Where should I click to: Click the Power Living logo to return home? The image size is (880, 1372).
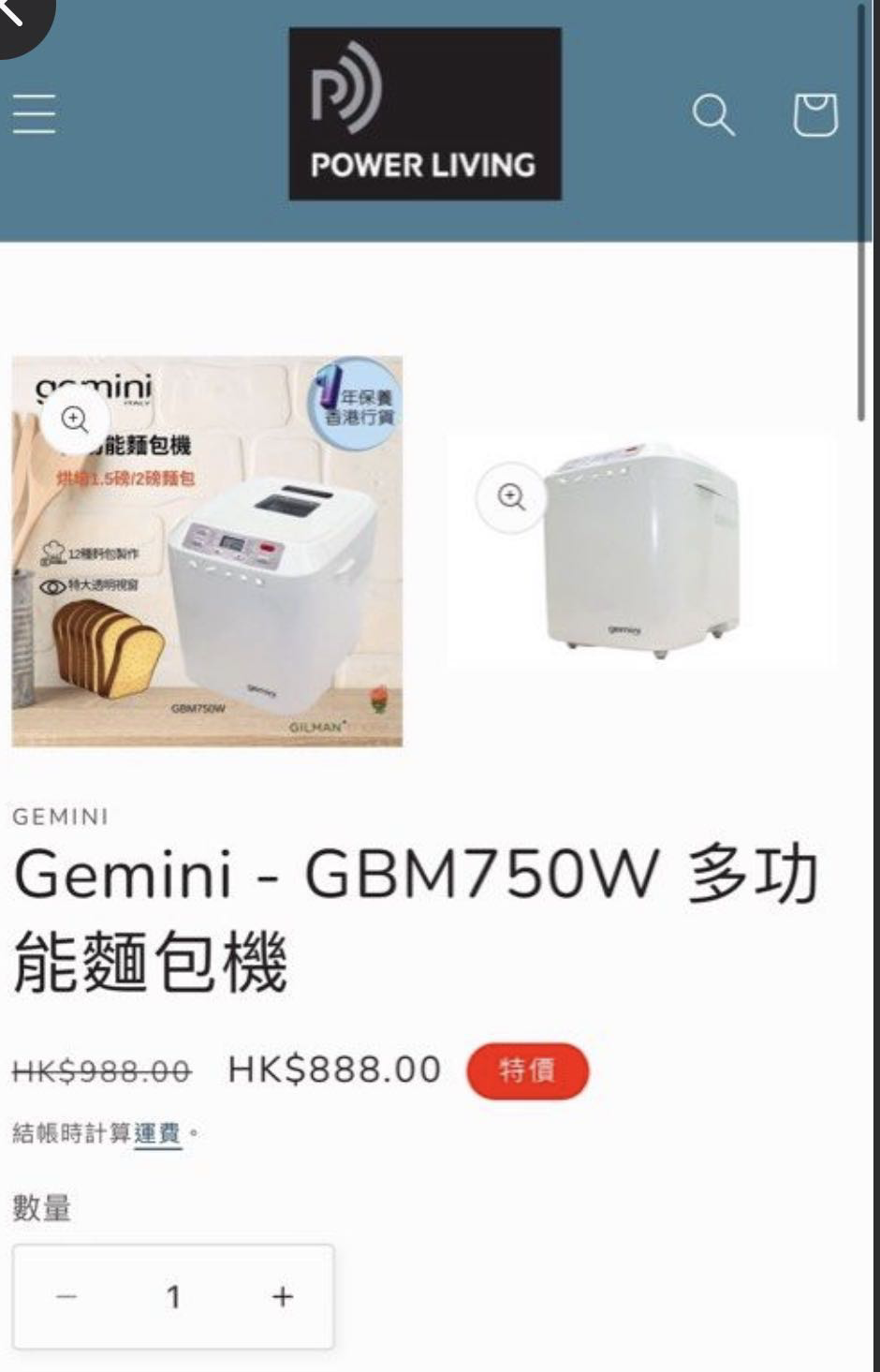click(424, 112)
